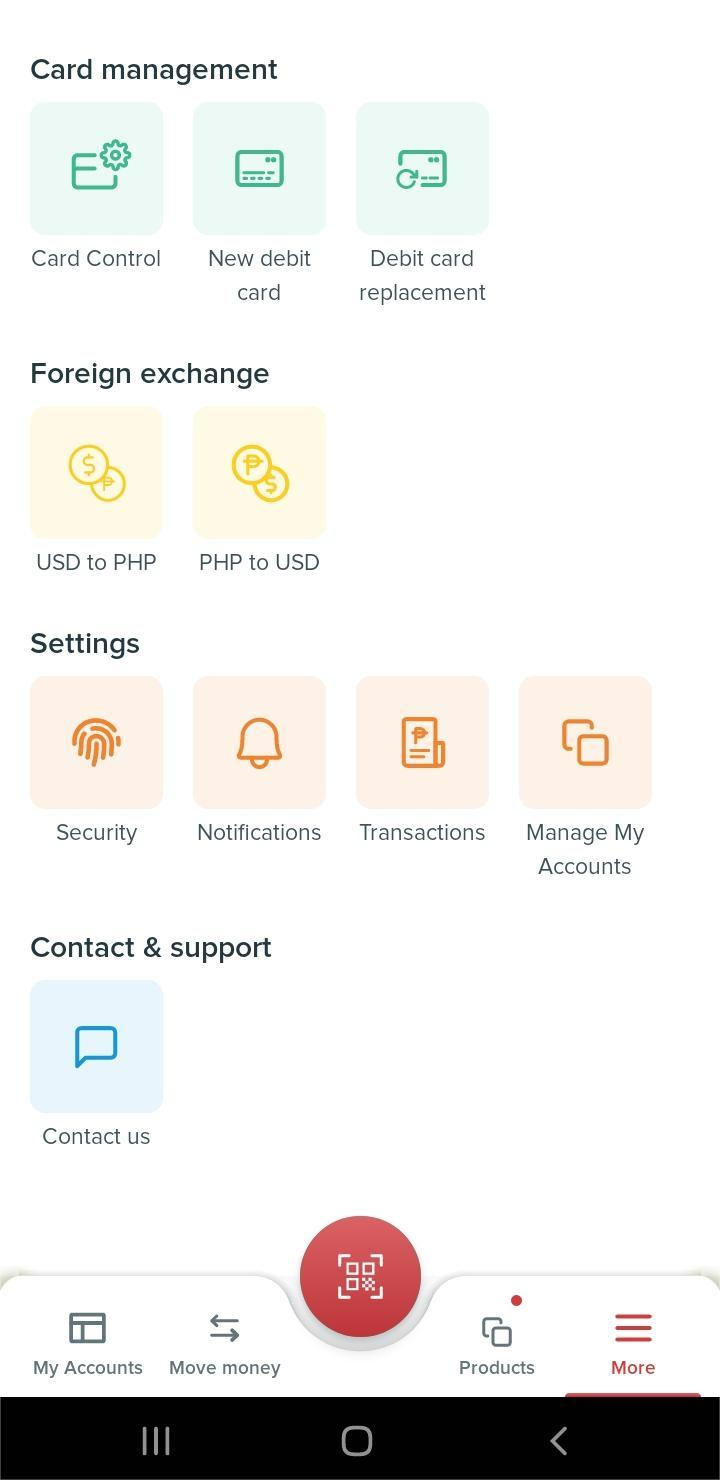Open Card Control settings
This screenshot has height=1480, width=720.
[96, 168]
